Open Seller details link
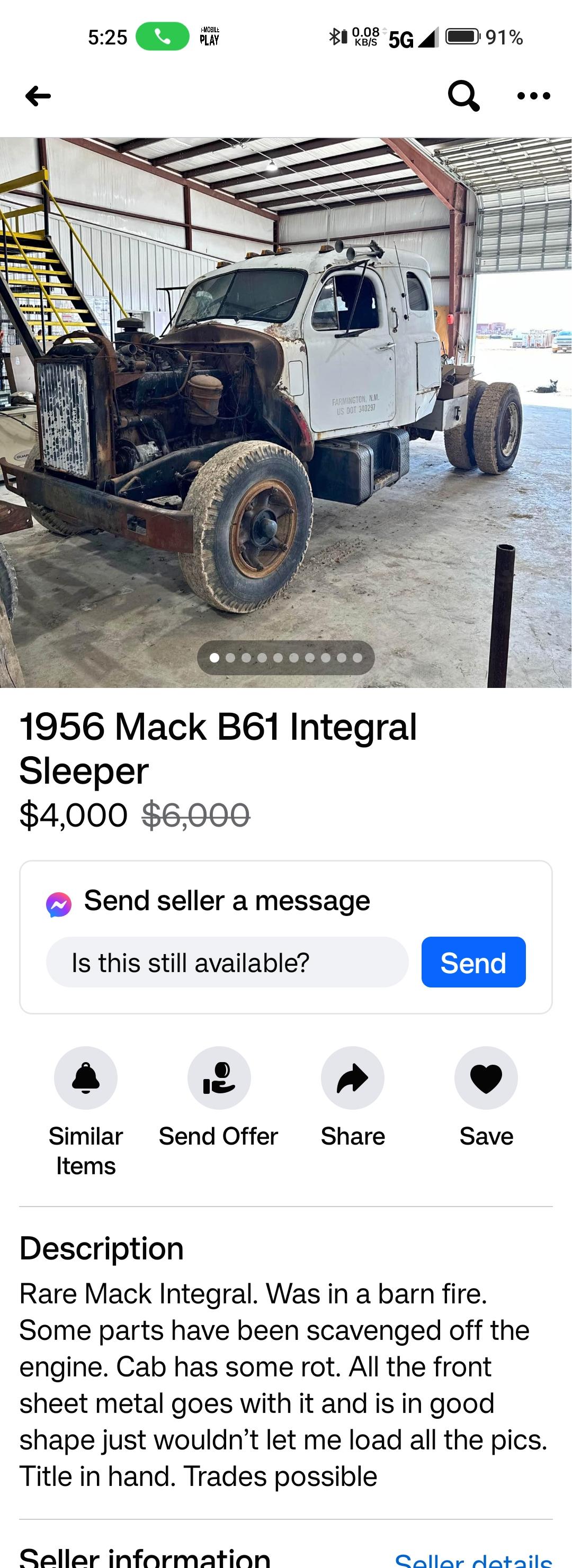This screenshot has width=572, height=1568. [473, 1559]
